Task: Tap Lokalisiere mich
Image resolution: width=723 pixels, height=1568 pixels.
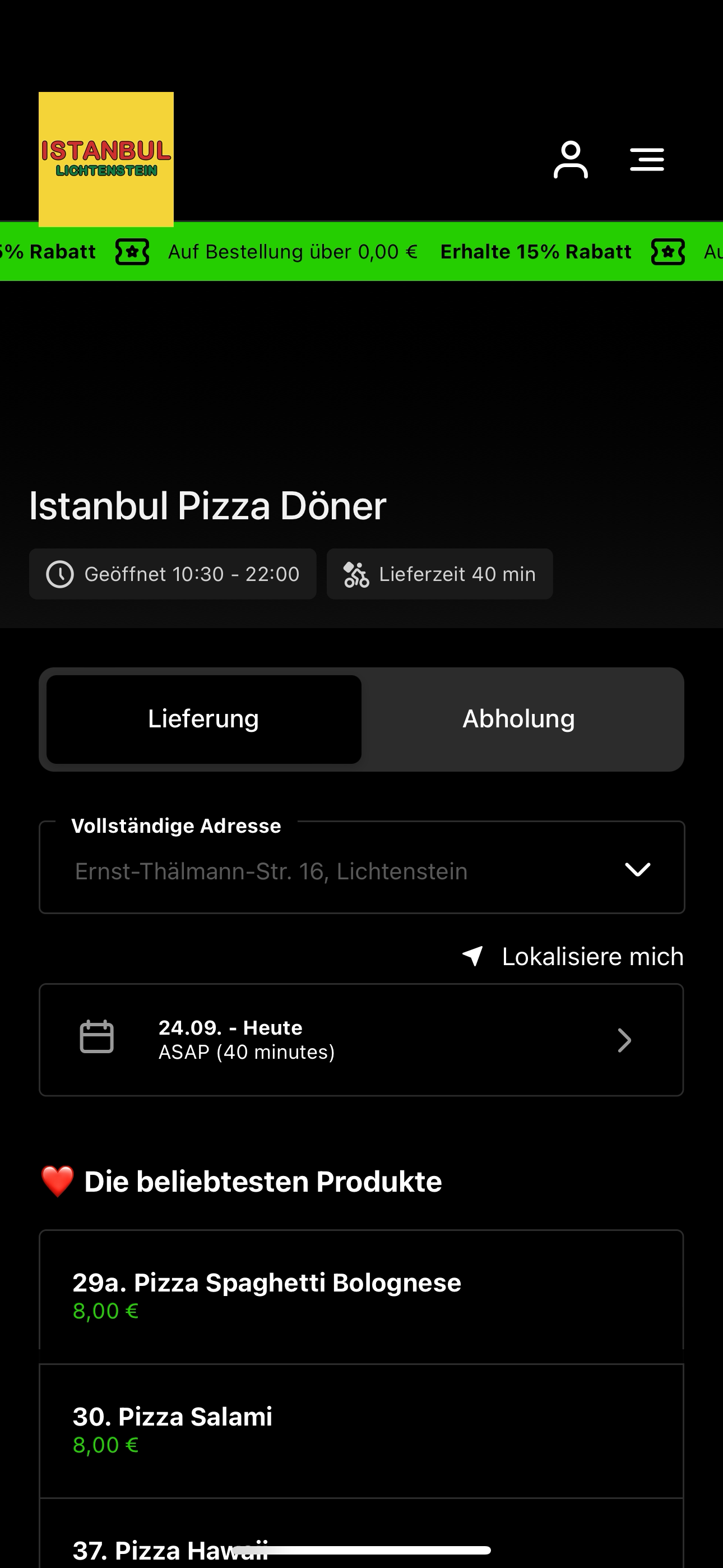Action: coord(573,956)
